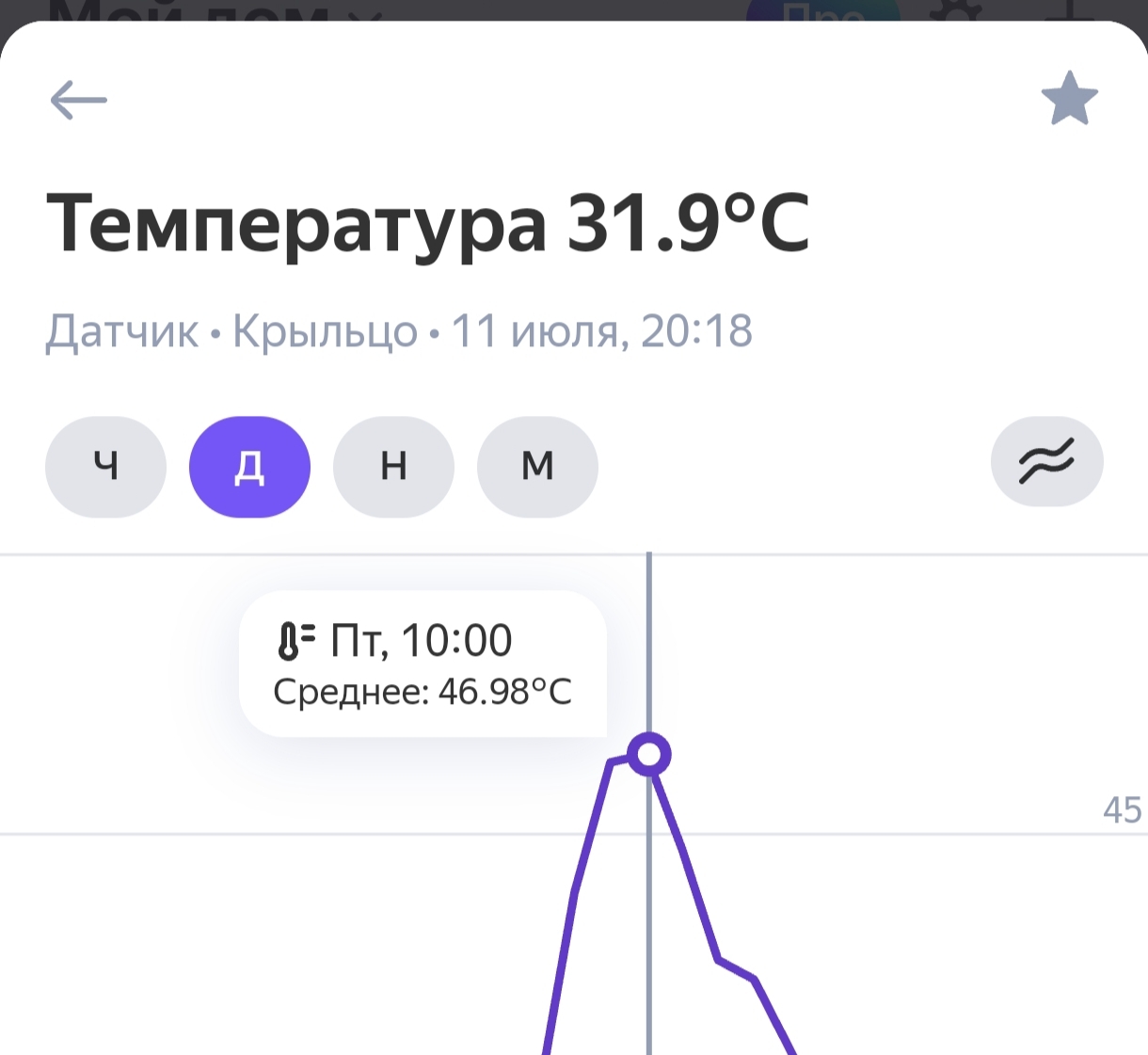Tap the selected point on the graph
This screenshot has height=1055, width=1148.
click(x=649, y=755)
